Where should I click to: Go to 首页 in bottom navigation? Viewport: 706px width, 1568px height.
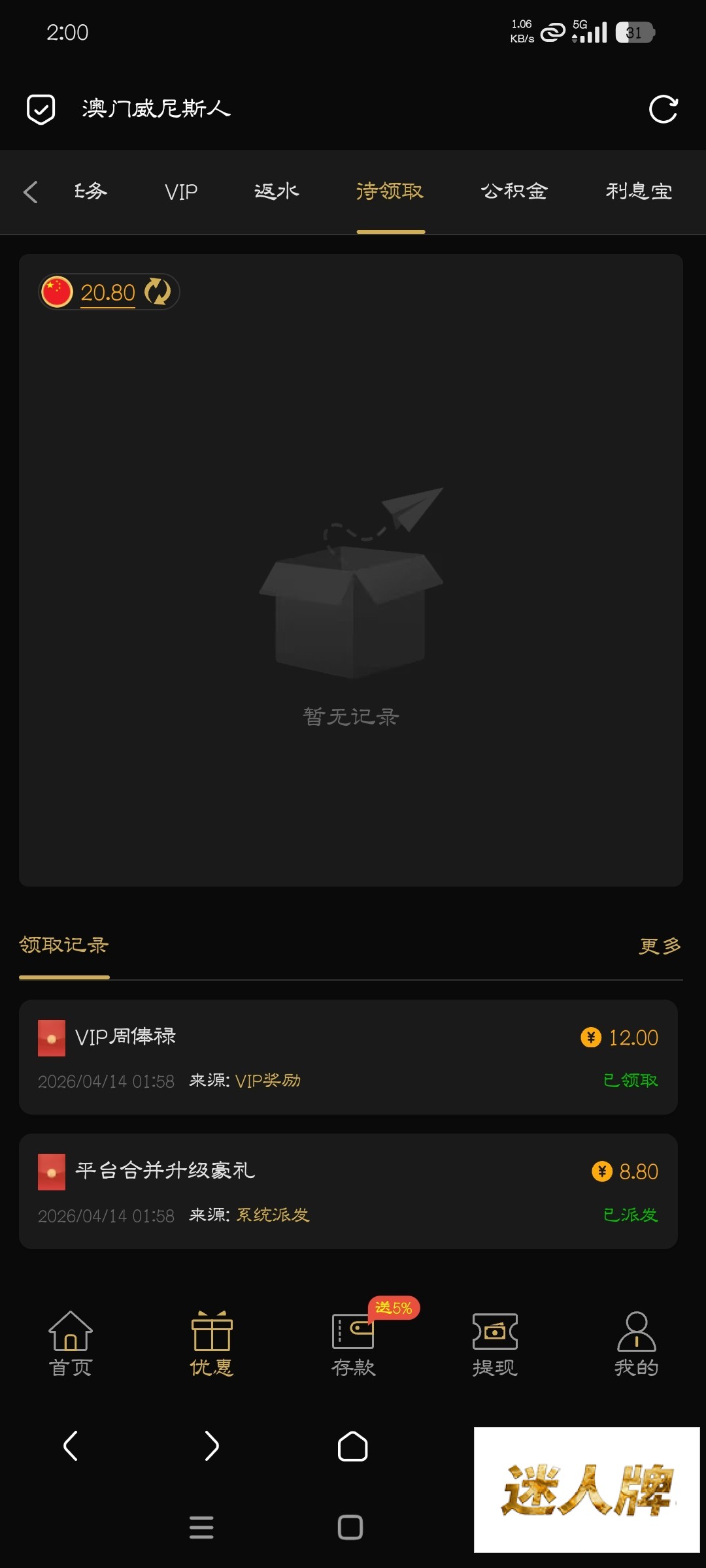pyautogui.click(x=71, y=1344)
